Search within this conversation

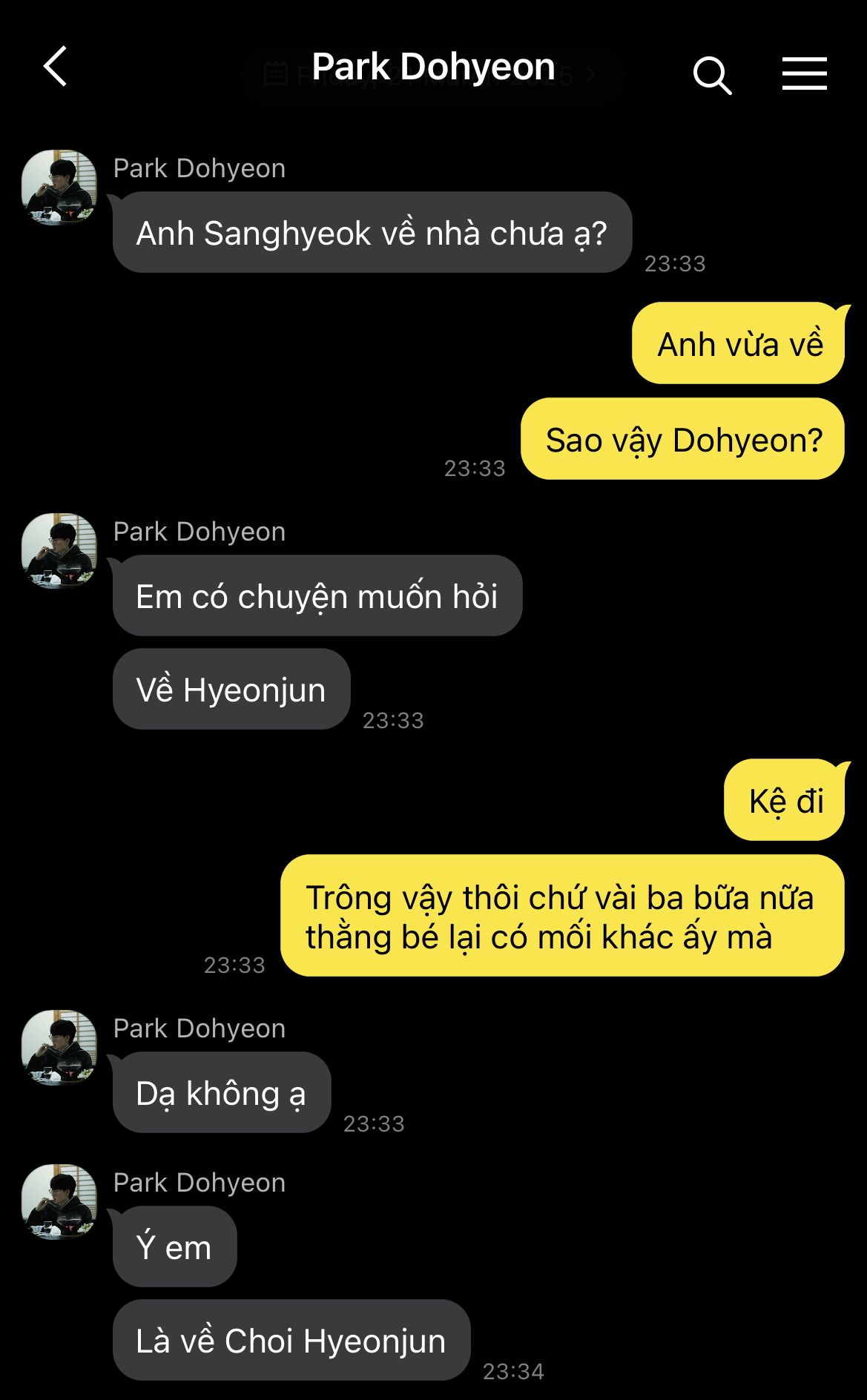click(x=712, y=75)
